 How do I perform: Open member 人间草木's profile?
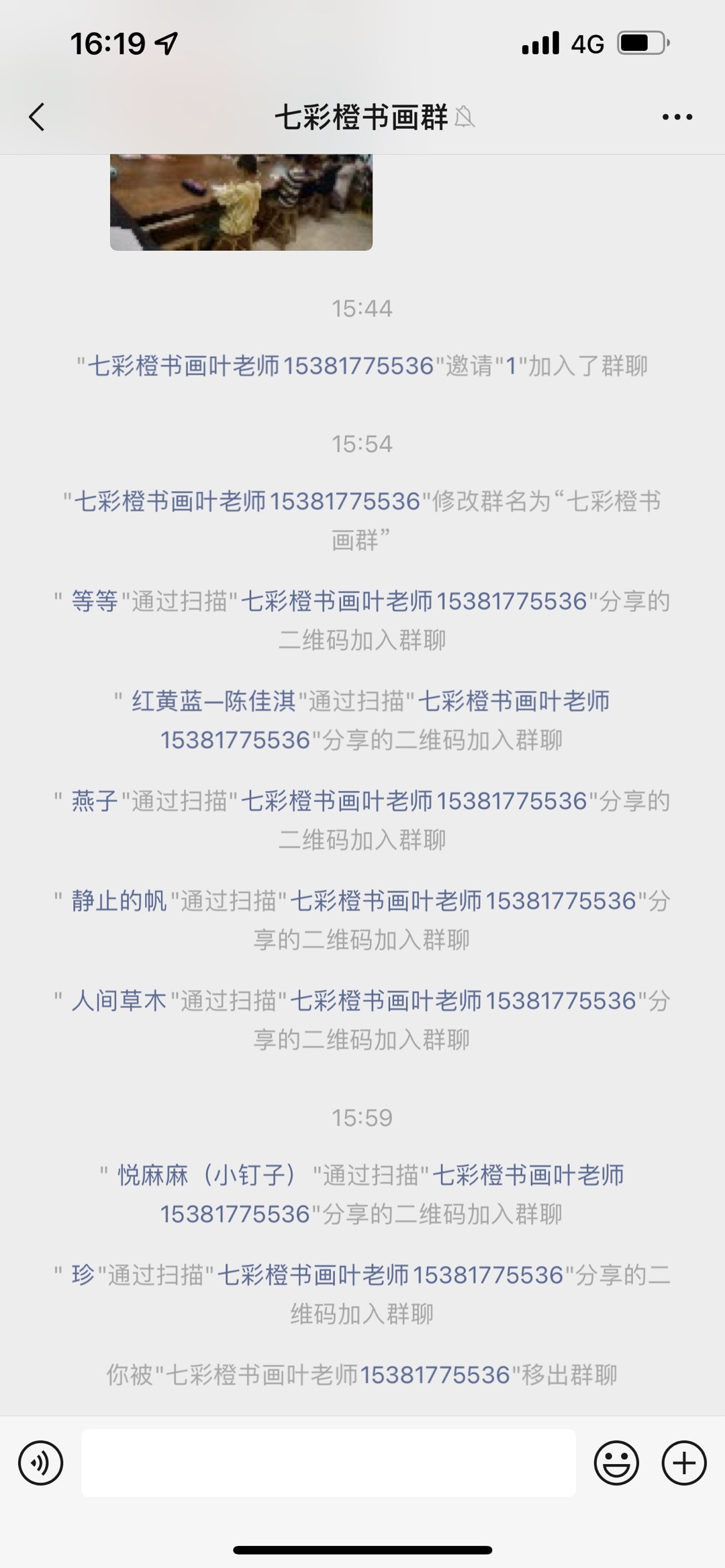click(x=119, y=1001)
